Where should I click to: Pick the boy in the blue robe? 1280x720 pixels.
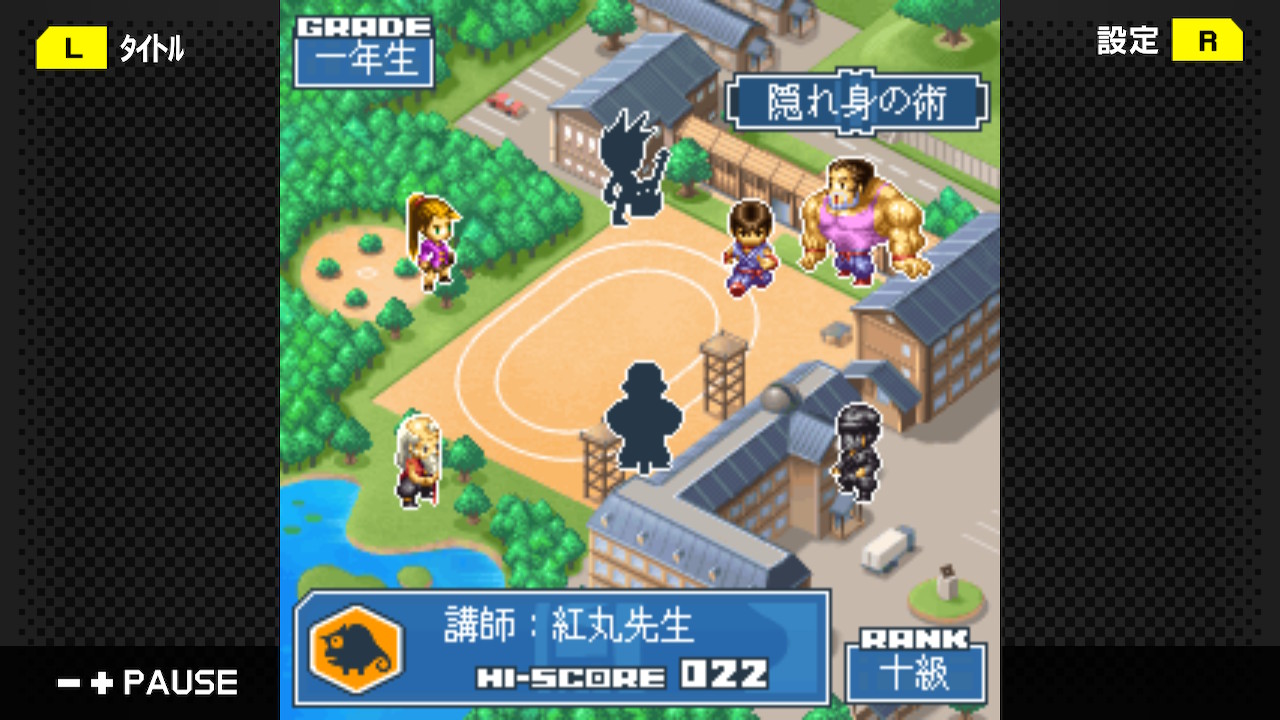749,247
